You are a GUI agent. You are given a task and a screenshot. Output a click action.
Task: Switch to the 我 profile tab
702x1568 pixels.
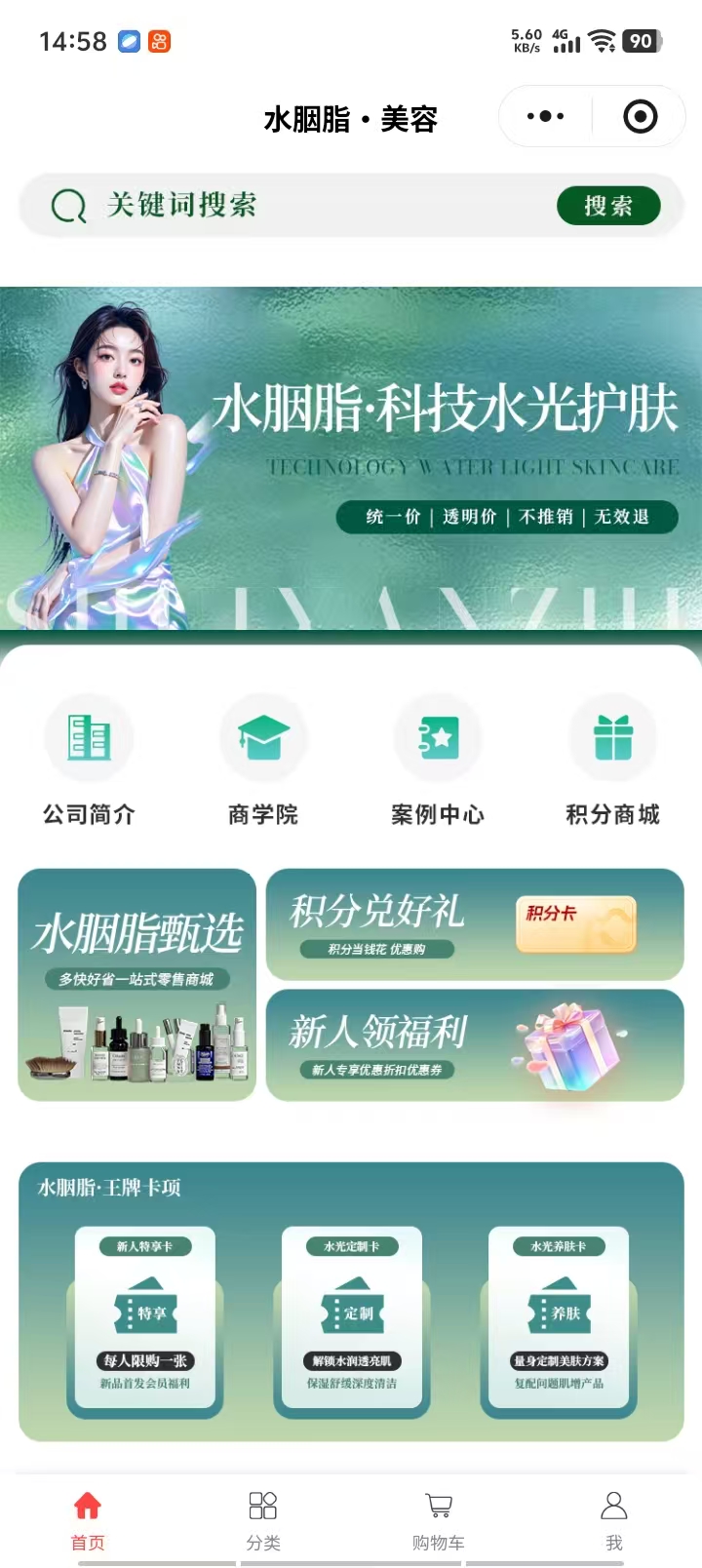tap(614, 1519)
